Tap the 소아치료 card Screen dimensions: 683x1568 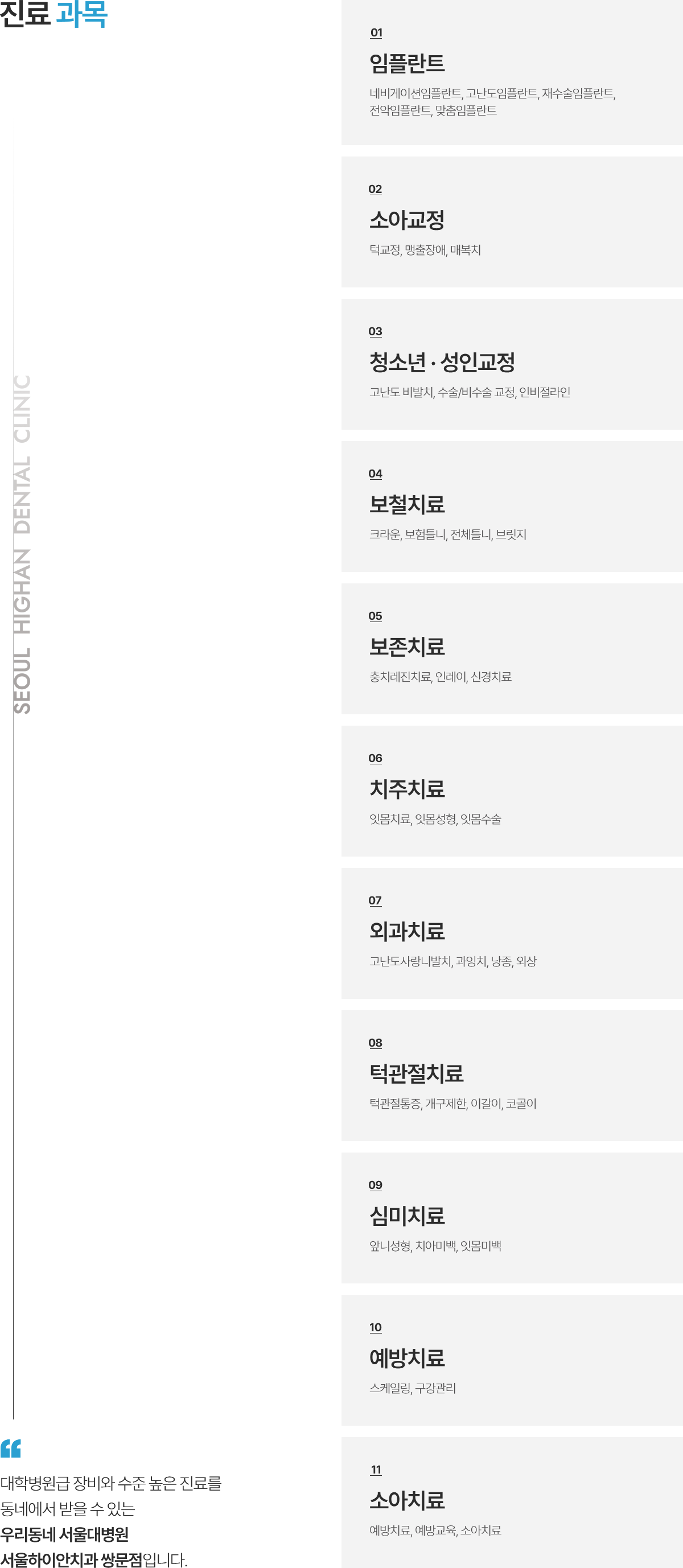512,1503
